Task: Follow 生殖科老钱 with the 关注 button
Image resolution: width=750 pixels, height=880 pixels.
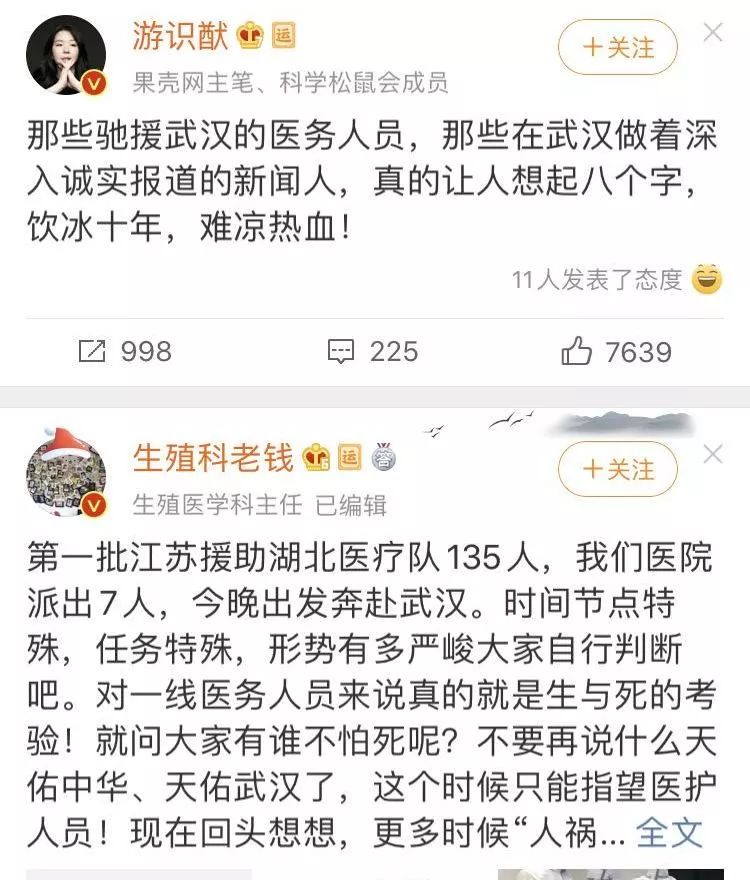Action: click(617, 469)
